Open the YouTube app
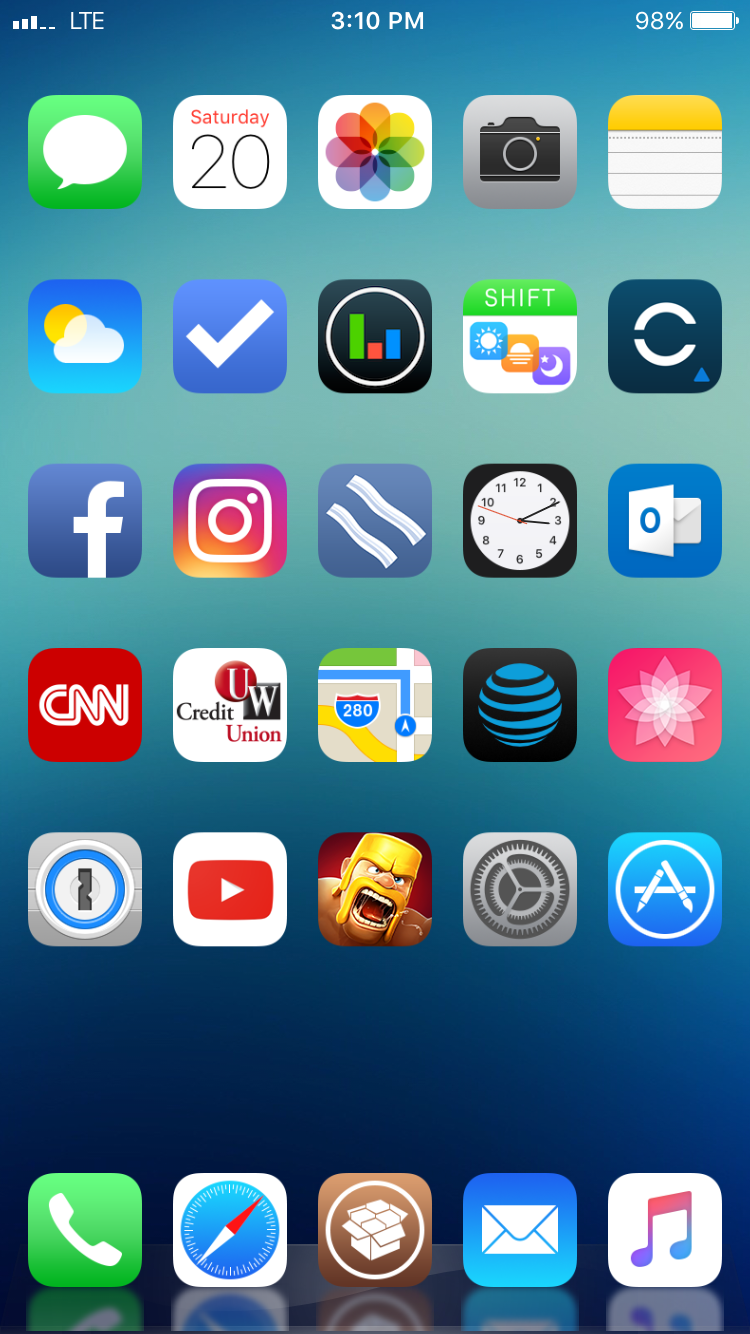Screen dimensions: 750x1334 tap(230, 889)
